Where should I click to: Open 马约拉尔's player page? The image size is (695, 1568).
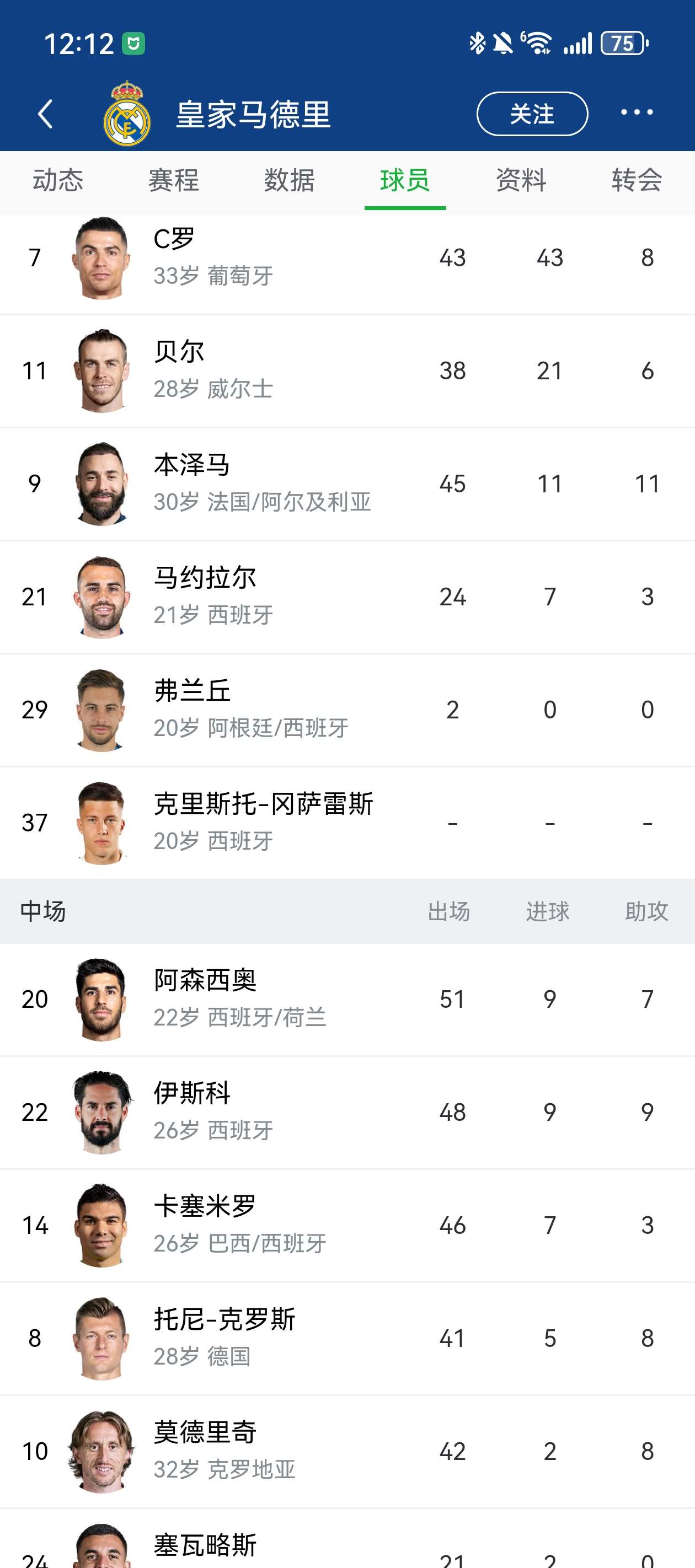(x=347, y=597)
